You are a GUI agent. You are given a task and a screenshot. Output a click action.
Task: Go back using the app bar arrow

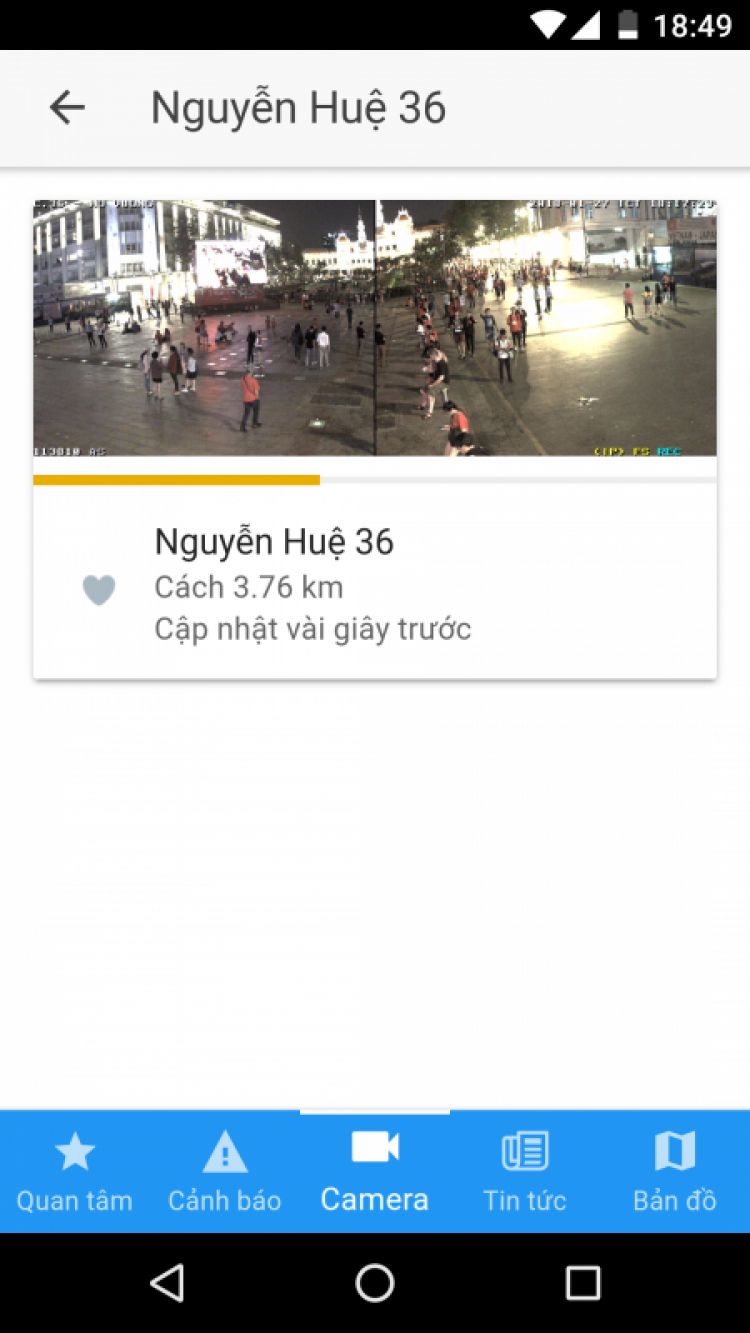[x=67, y=107]
